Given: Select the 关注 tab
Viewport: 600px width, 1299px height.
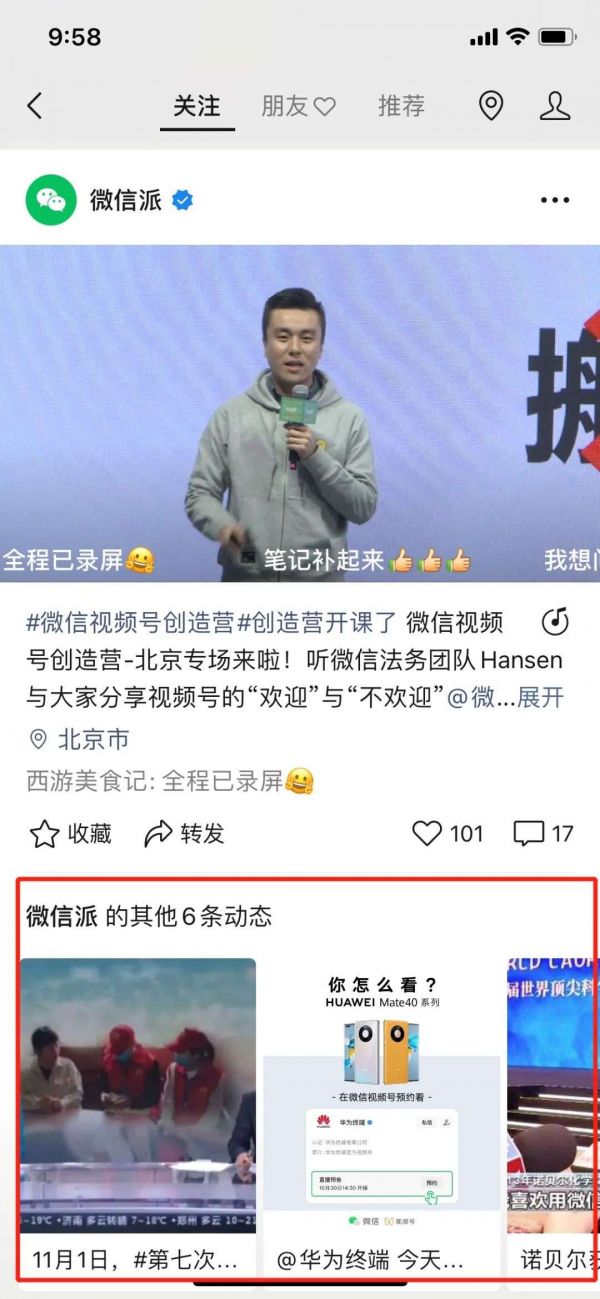Looking at the screenshot, I should [x=197, y=106].
